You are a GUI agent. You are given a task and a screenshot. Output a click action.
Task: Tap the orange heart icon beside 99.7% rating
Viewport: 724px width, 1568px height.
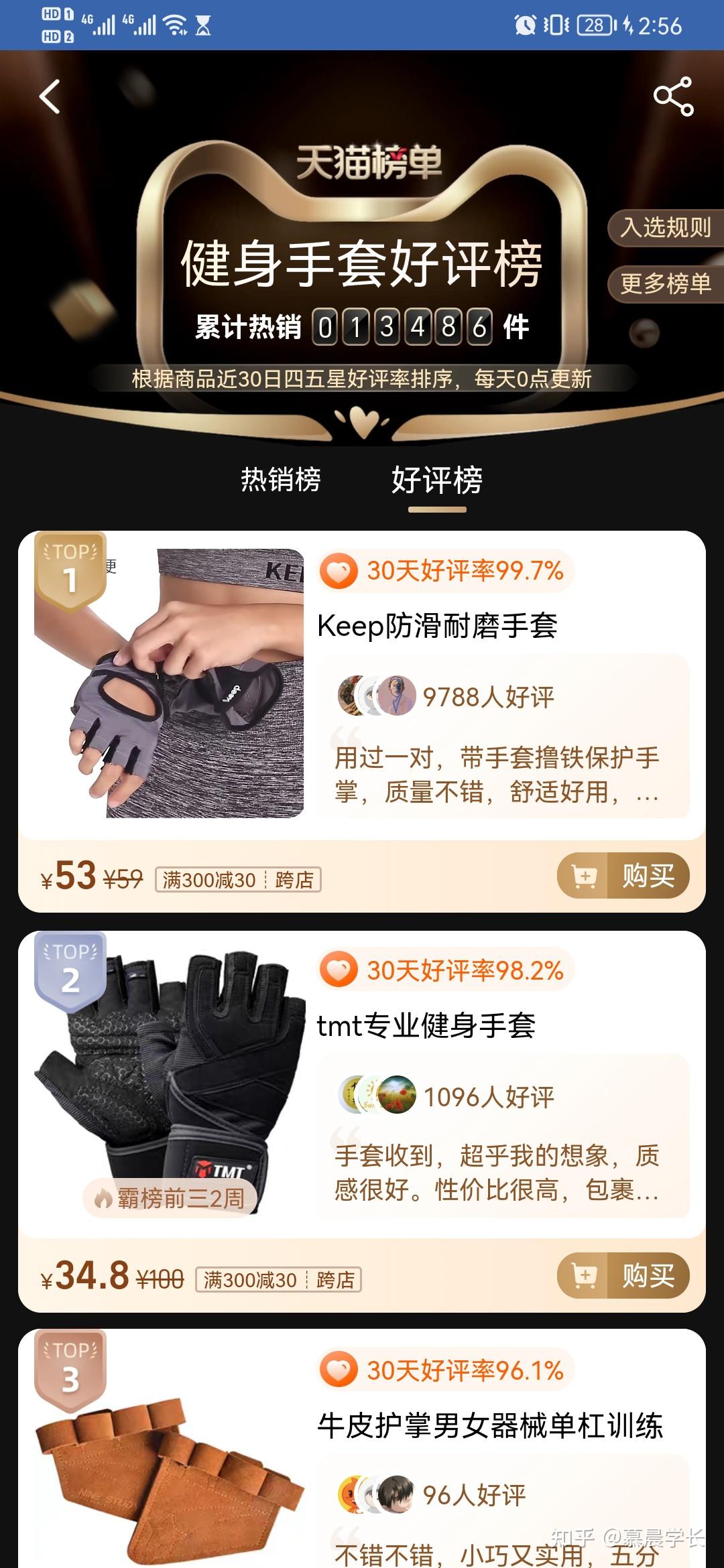coord(341,572)
